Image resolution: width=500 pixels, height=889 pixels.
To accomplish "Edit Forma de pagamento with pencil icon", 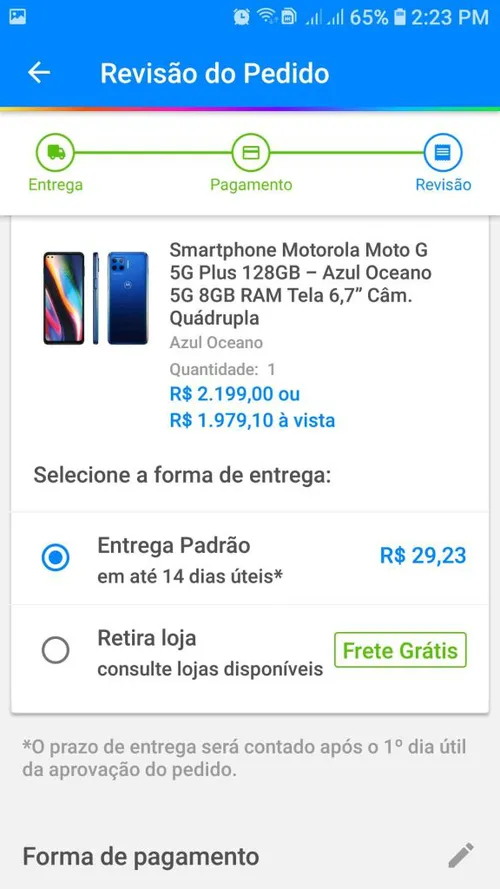I will tap(460, 855).
